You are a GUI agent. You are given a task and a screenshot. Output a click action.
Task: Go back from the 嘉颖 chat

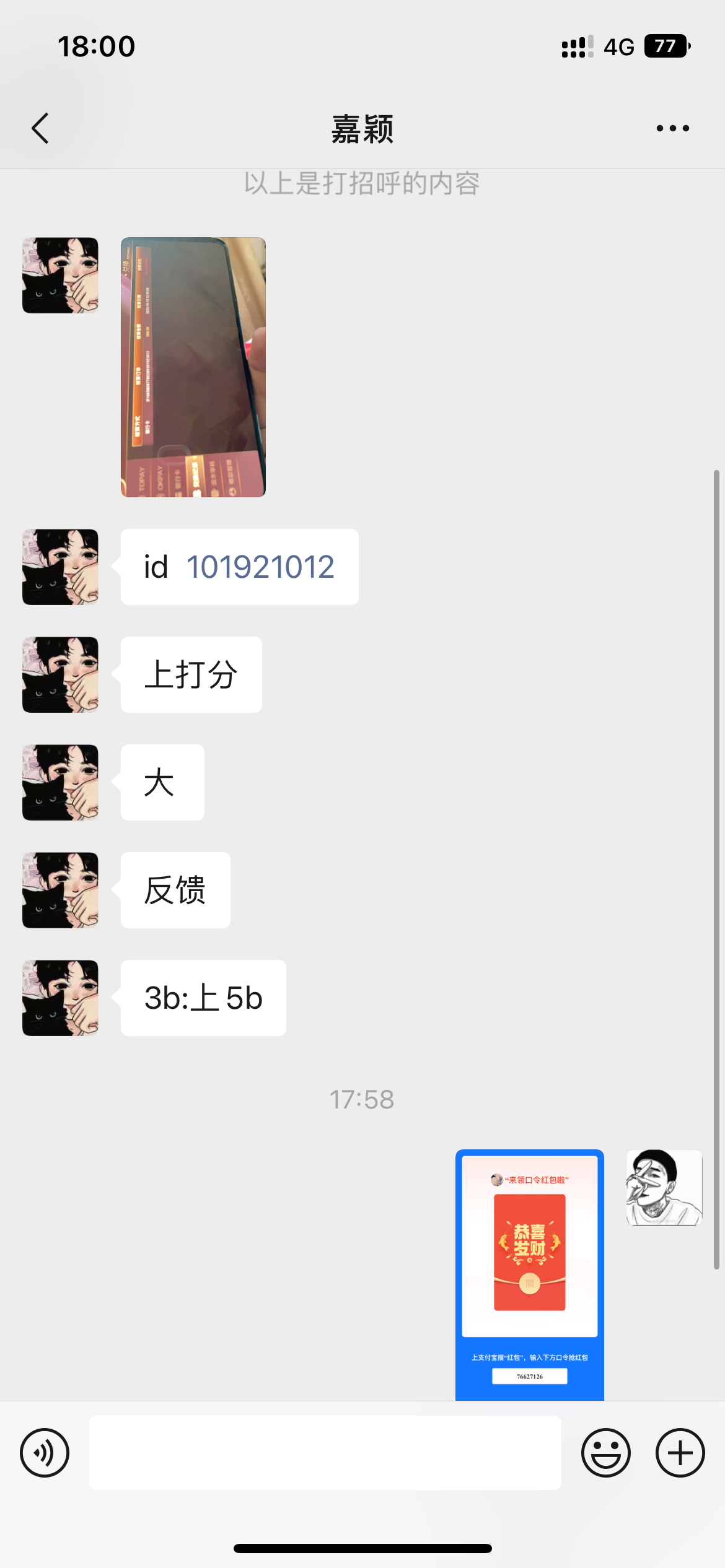[41, 129]
